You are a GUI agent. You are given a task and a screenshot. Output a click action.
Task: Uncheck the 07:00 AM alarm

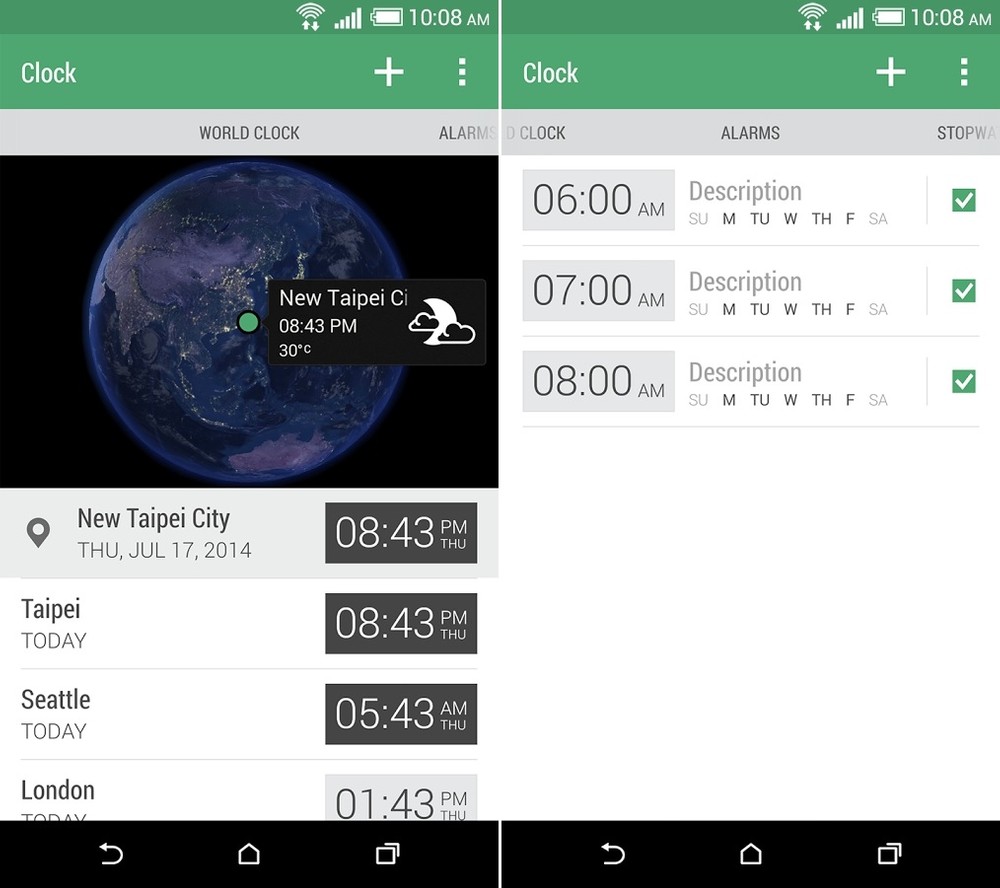pyautogui.click(x=963, y=291)
